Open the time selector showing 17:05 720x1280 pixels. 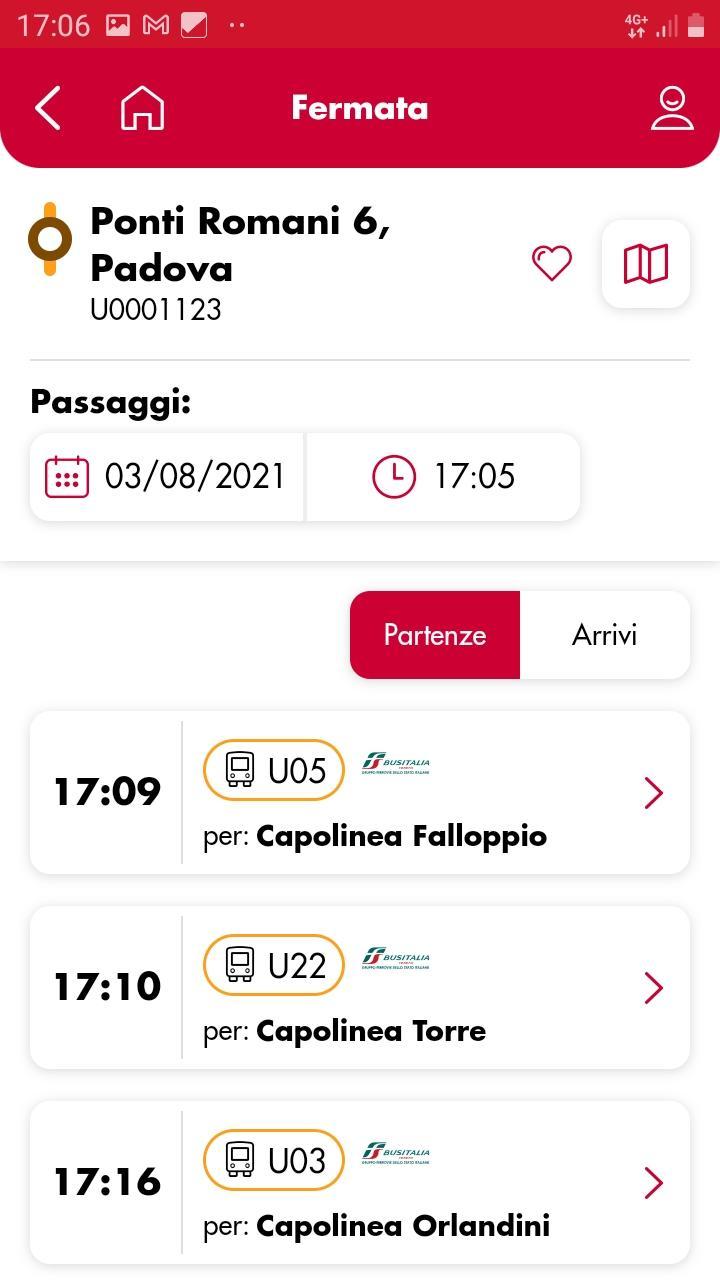[x=443, y=477]
